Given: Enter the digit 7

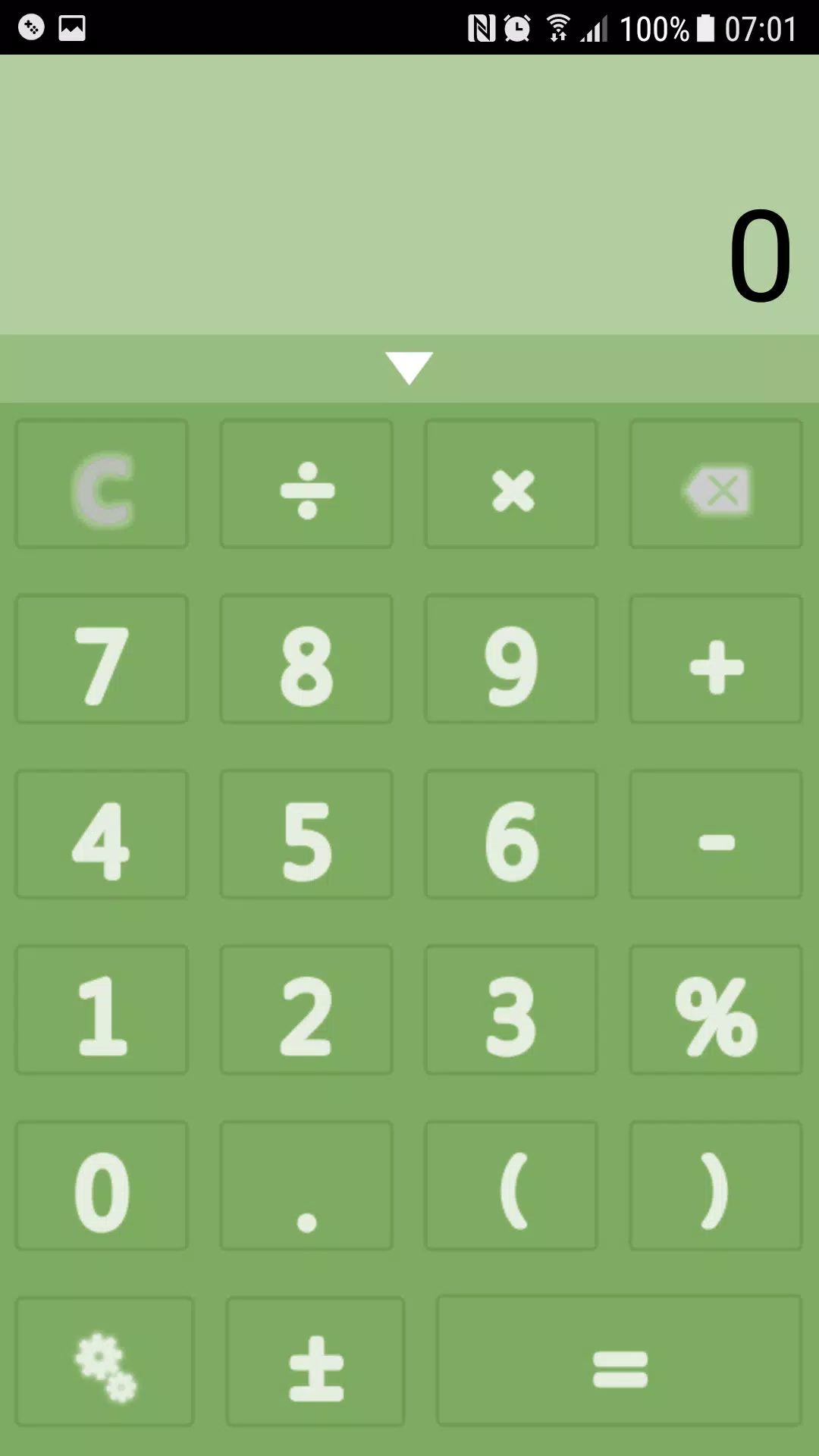Looking at the screenshot, I should (x=102, y=660).
